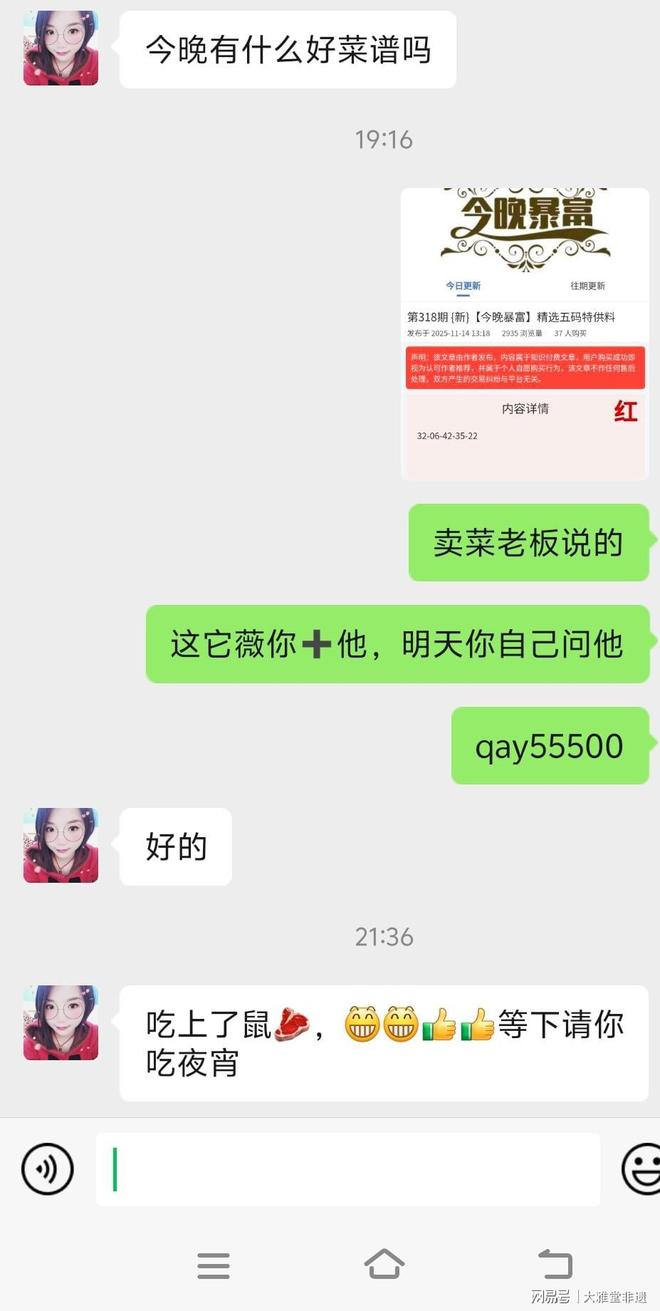Open the recent apps menu
660x1311 pixels.
pos(213,1265)
